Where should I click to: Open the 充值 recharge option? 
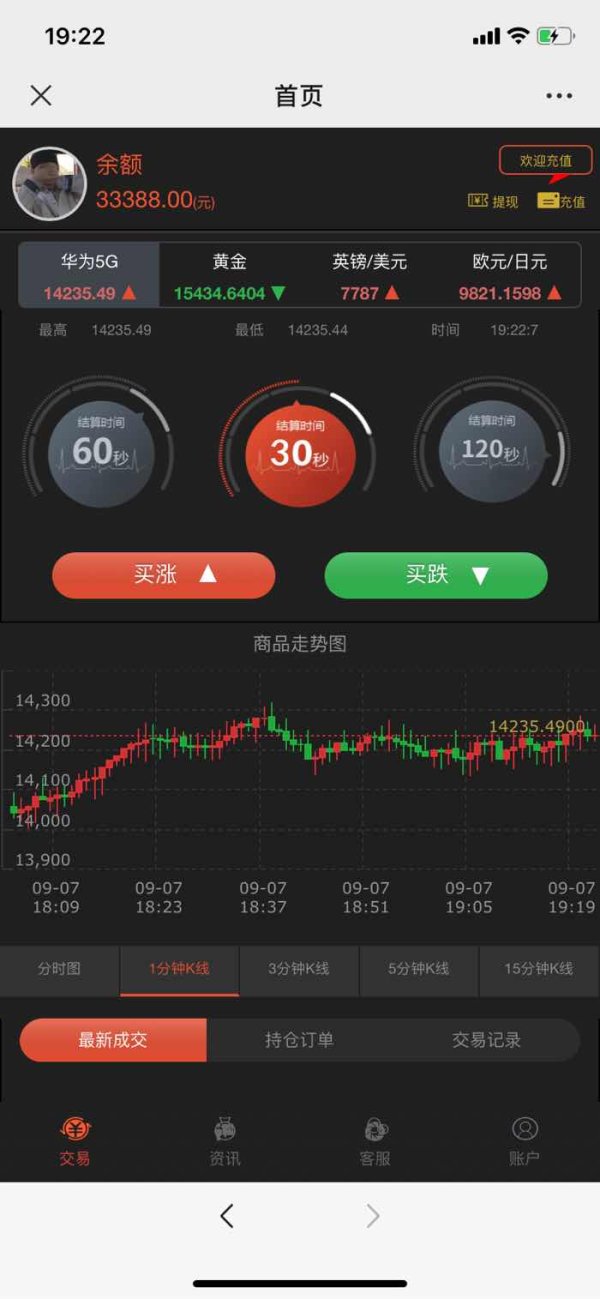tap(562, 201)
